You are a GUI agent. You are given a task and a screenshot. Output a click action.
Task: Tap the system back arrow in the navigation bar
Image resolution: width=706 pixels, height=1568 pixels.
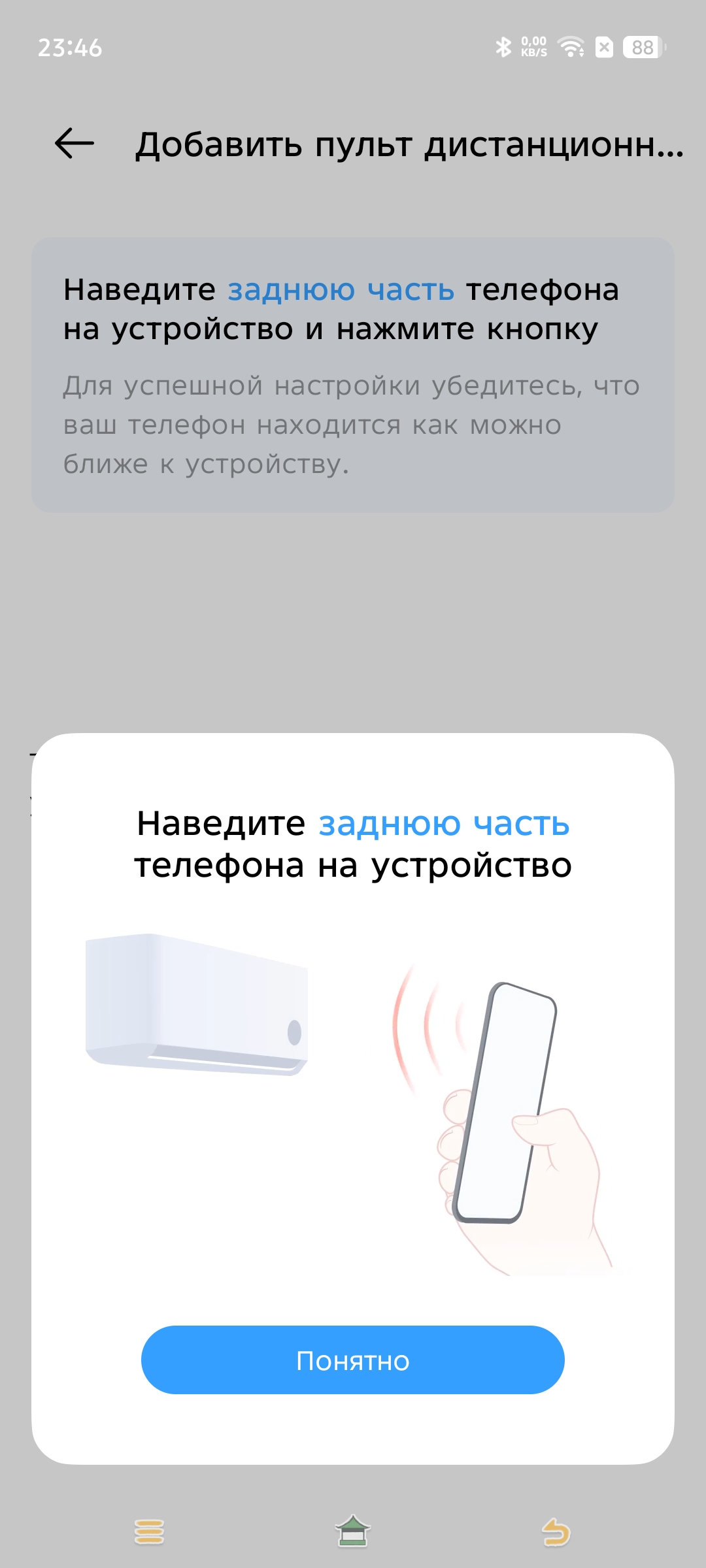[556, 1531]
